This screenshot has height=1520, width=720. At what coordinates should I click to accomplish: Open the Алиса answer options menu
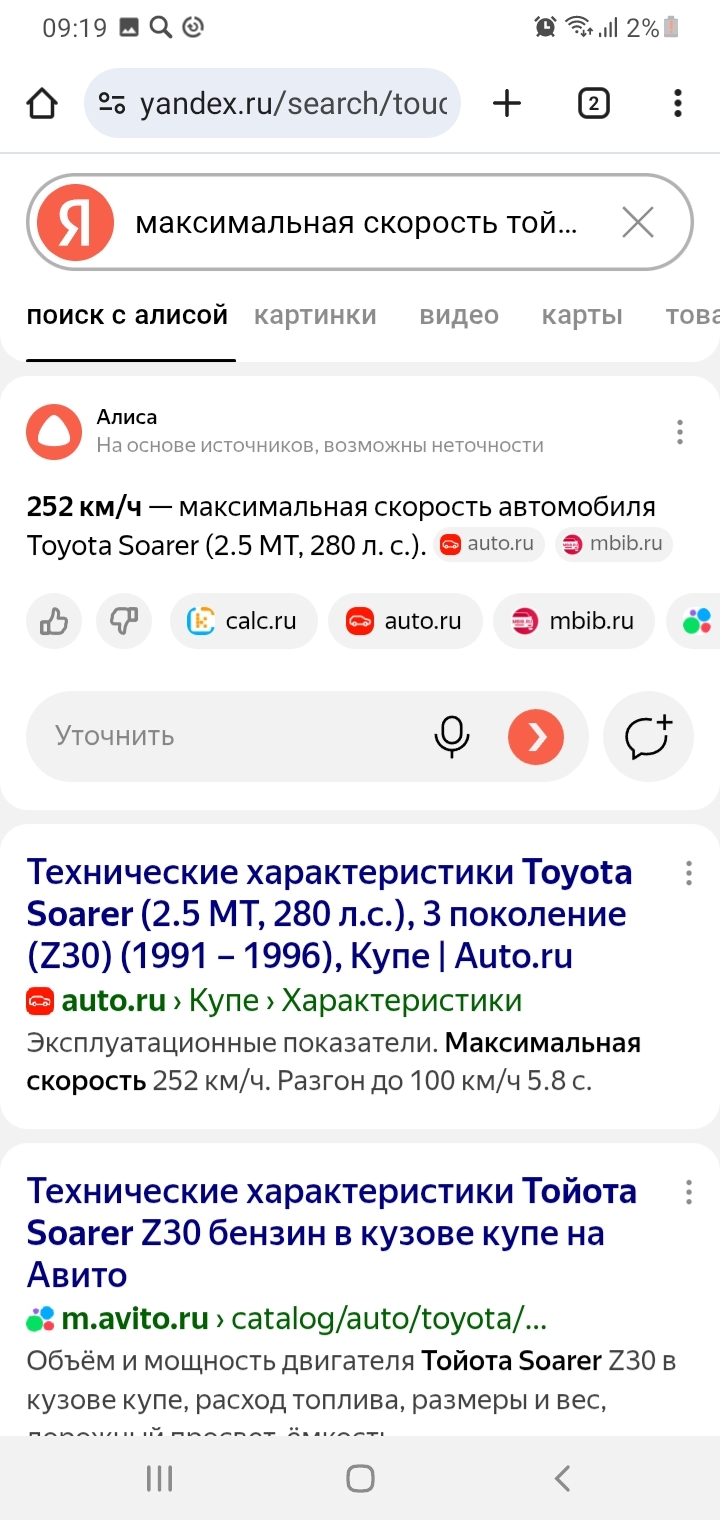679,432
